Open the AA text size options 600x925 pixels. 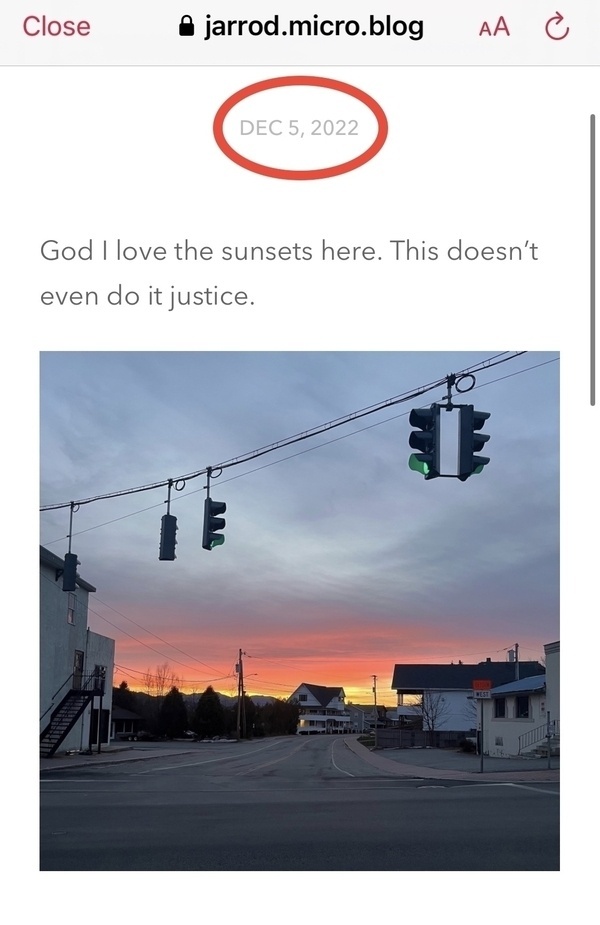pyautogui.click(x=493, y=27)
